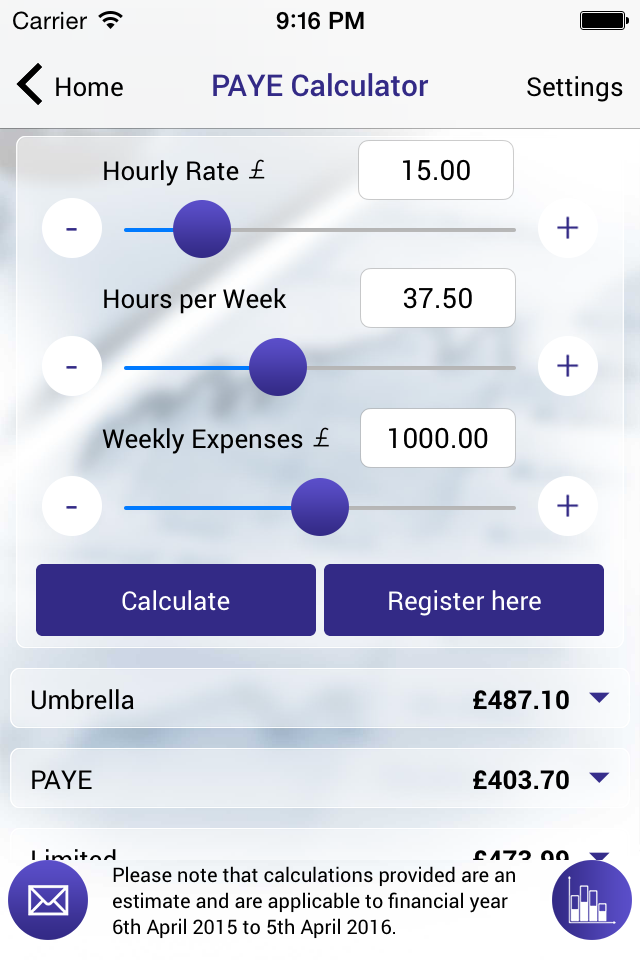This screenshot has height=960, width=640.
Task: Go back to Home
Action: click(70, 86)
